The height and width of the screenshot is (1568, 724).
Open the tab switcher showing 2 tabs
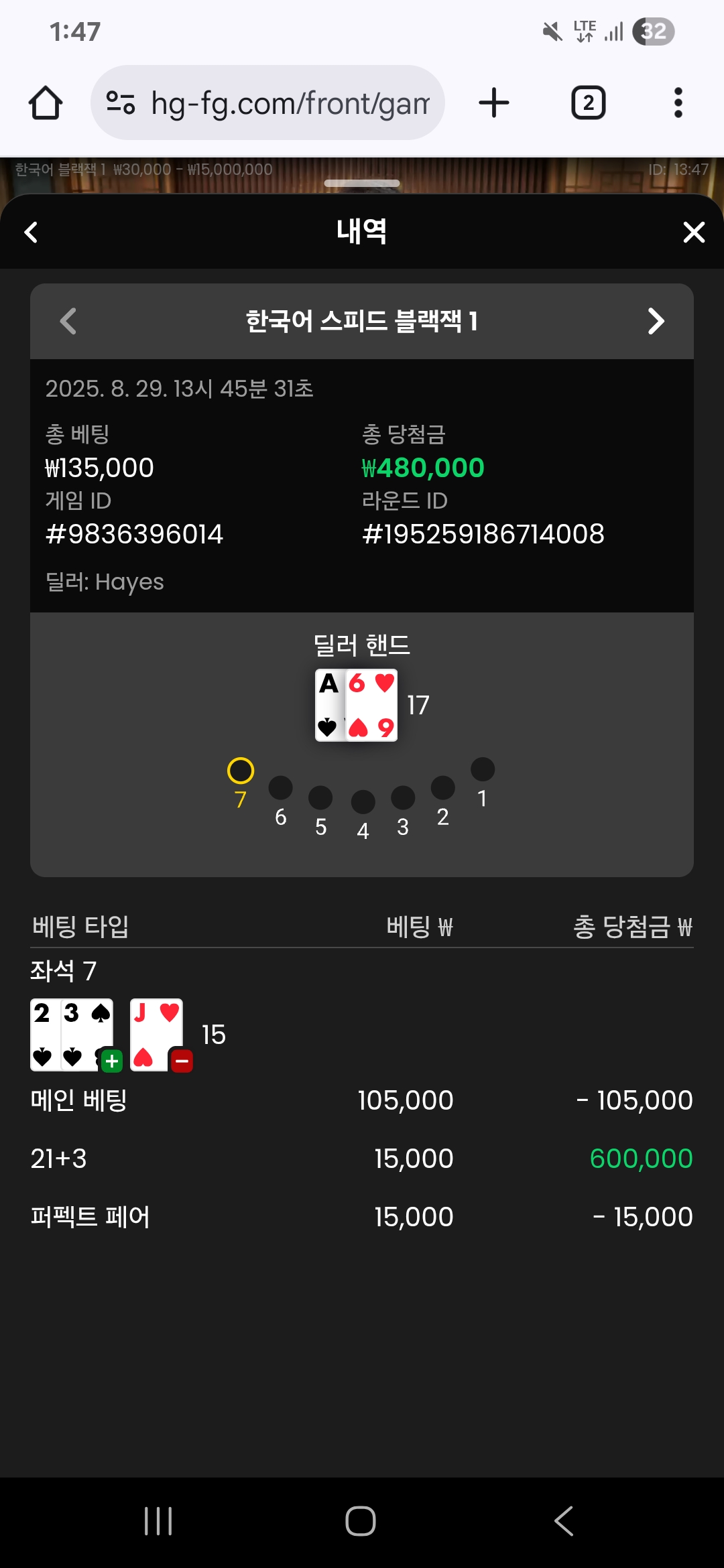(588, 103)
